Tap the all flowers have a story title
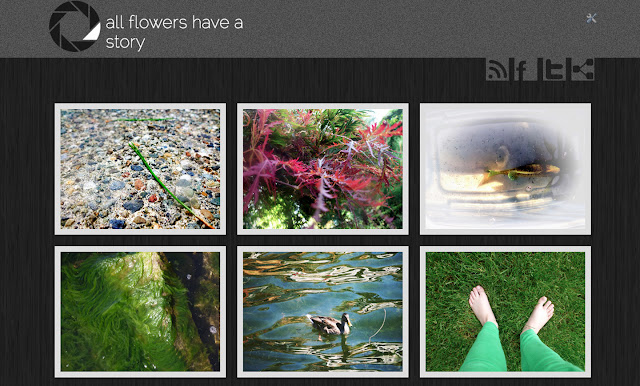 tap(174, 32)
